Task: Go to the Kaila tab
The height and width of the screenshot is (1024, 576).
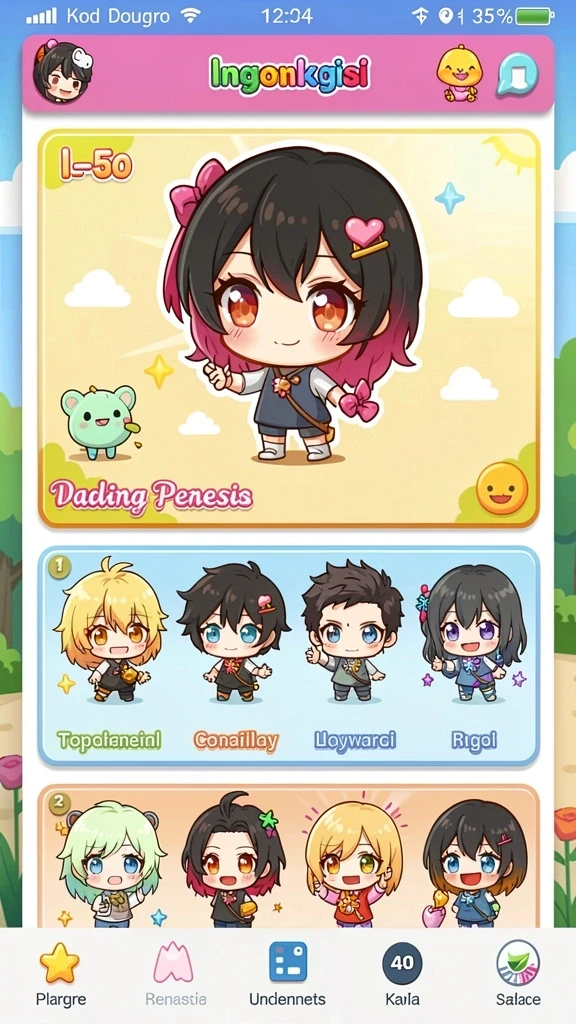Action: tap(402, 974)
